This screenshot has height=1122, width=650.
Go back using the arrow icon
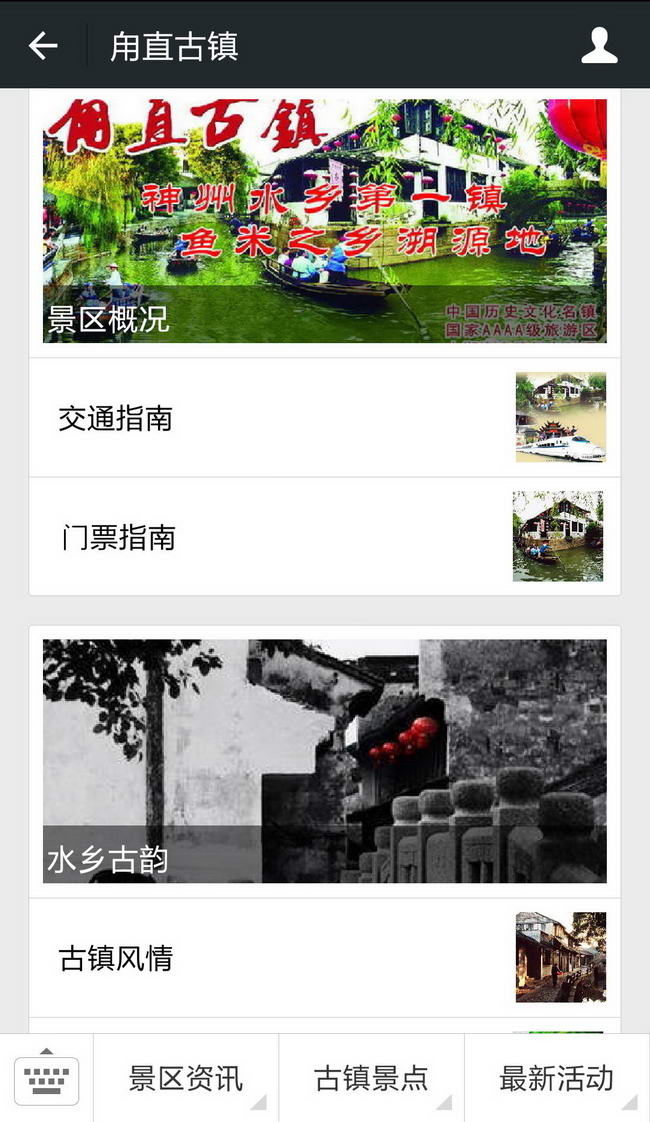tap(43, 46)
